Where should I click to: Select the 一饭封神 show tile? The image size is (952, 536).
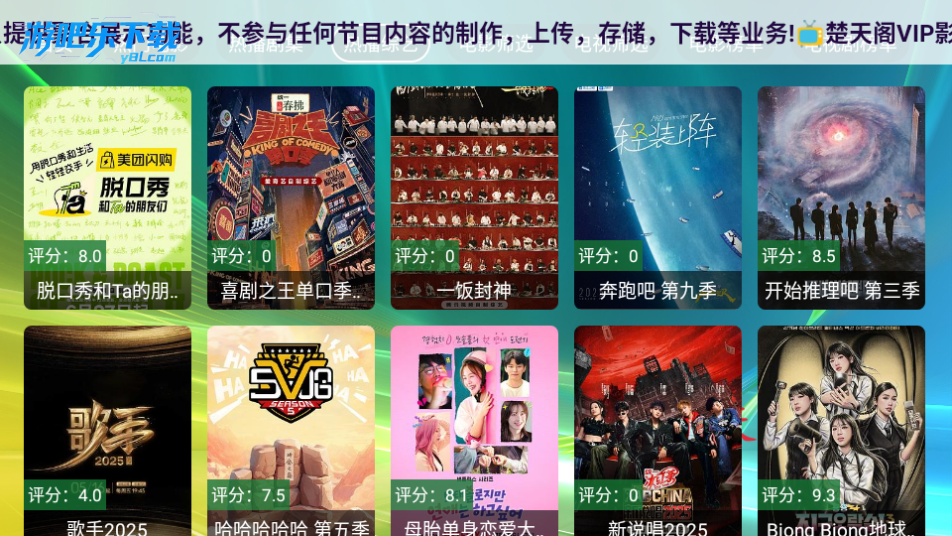coord(474,197)
